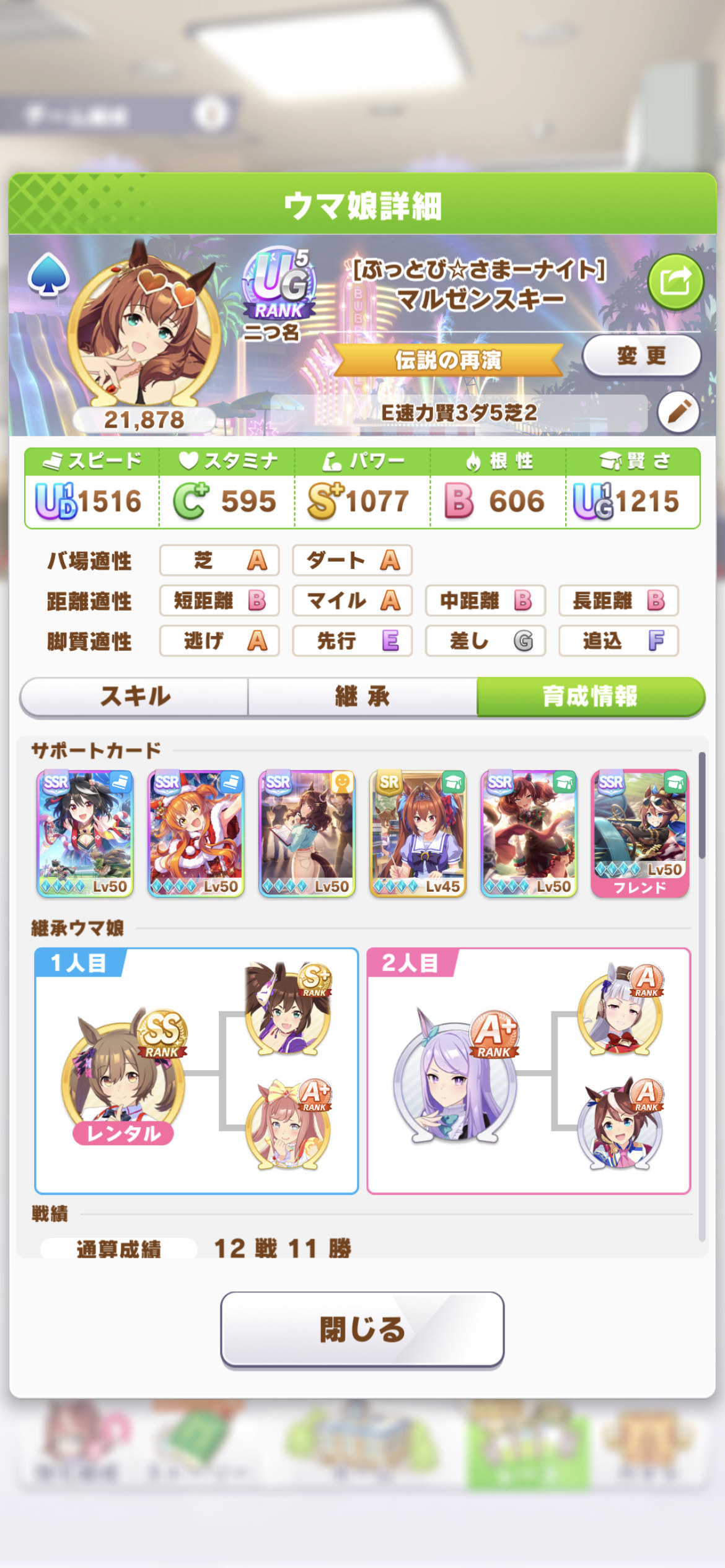Open the first SSR Lv50 speed support card

tap(85, 834)
